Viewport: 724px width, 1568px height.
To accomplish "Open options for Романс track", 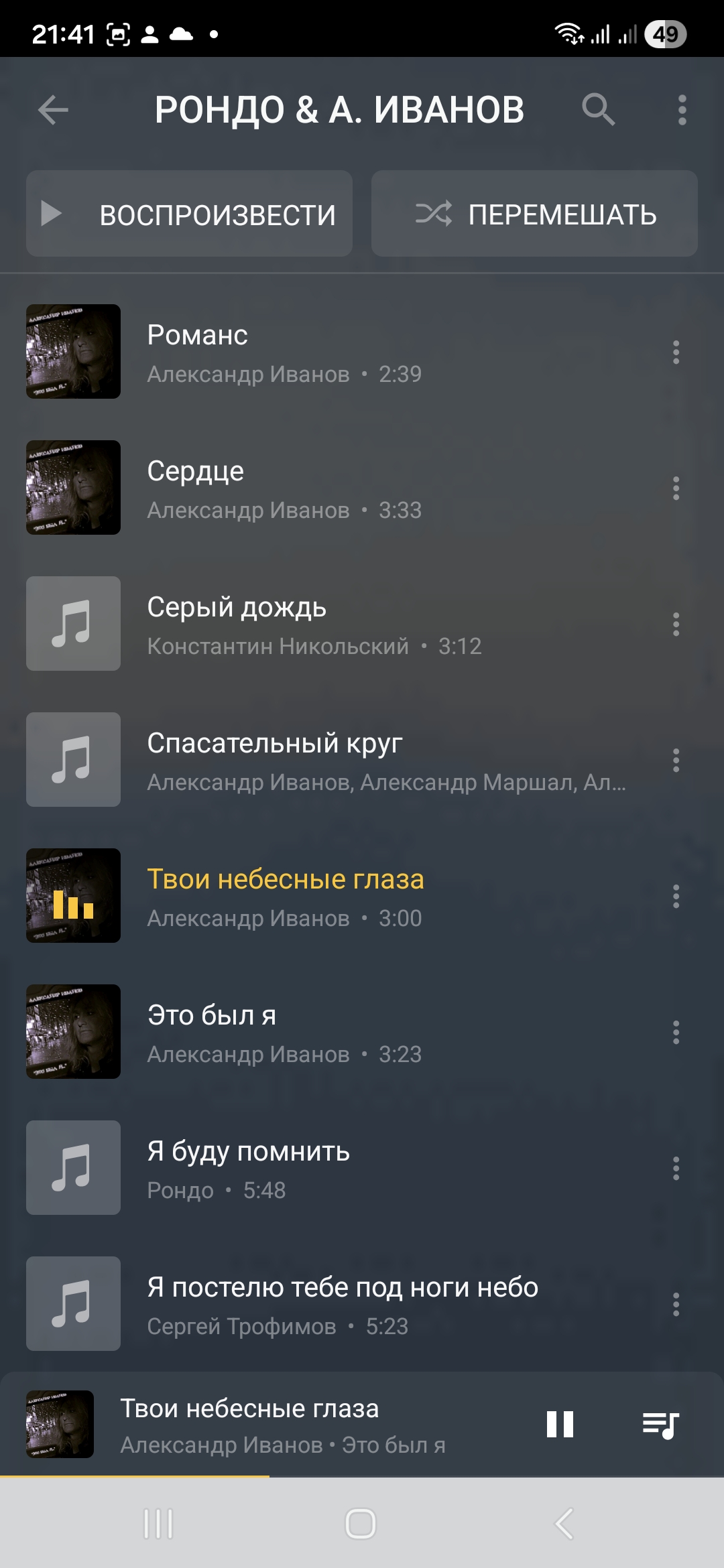I will coord(676,352).
